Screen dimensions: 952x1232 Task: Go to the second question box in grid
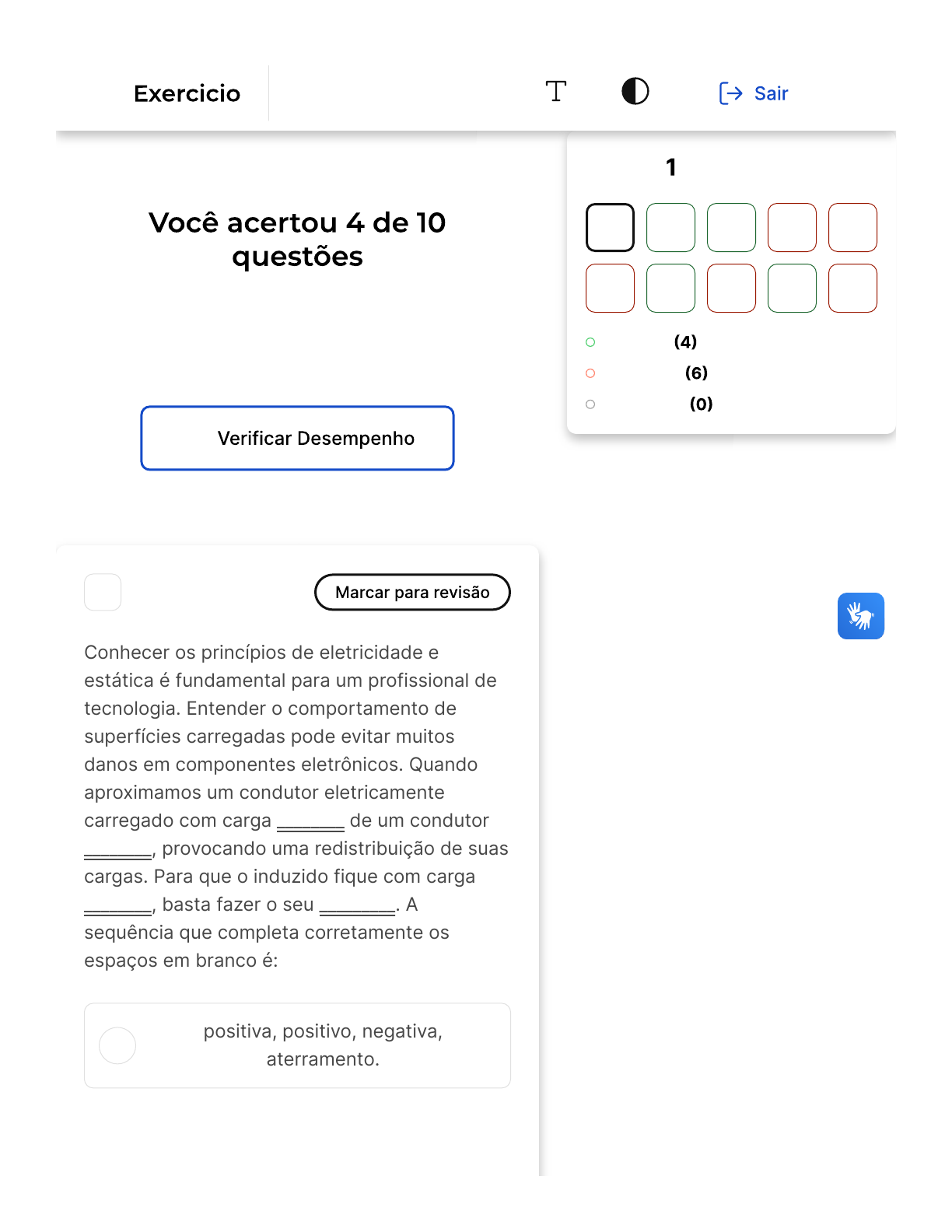[x=670, y=228]
